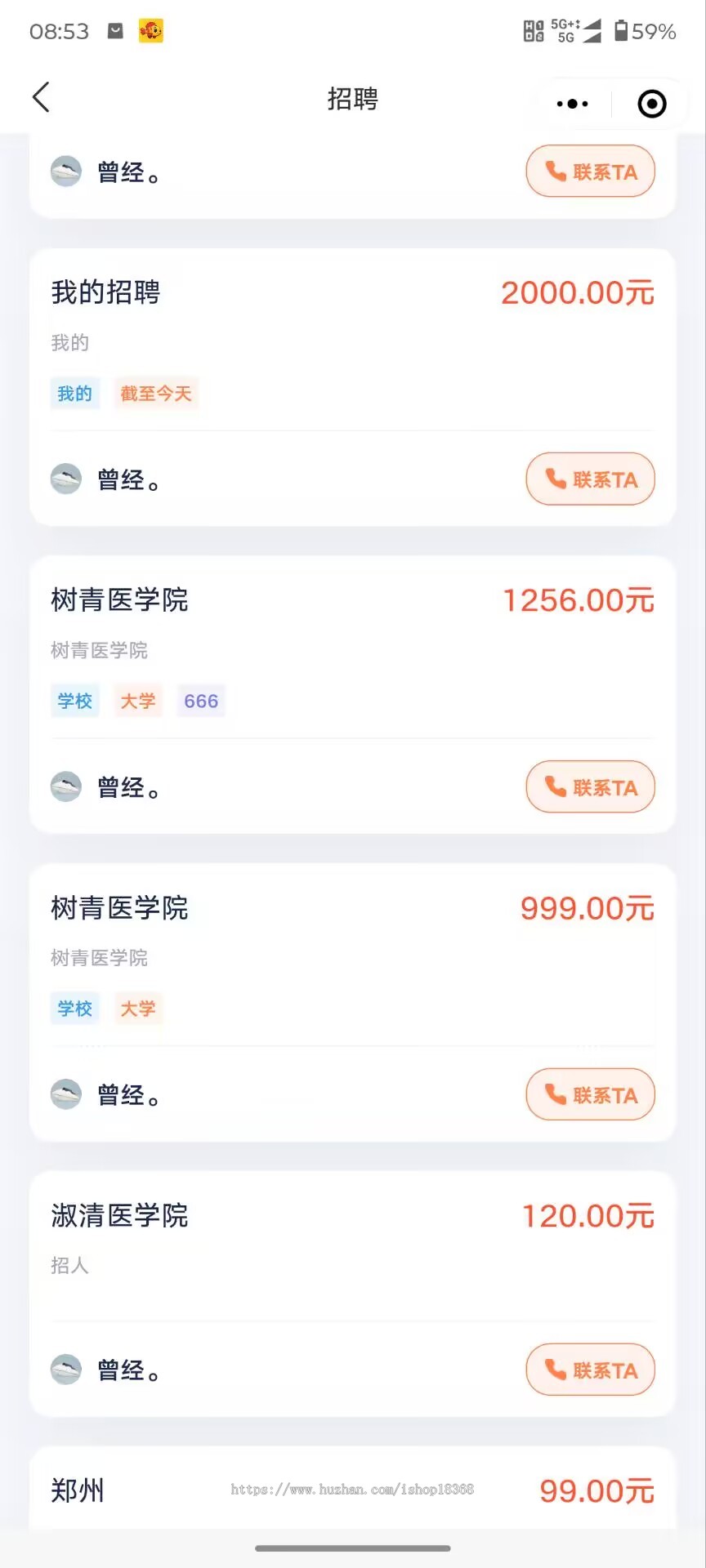This screenshot has height=1568, width=706.
Task: Select the 666 purple tag
Action: pyautogui.click(x=200, y=701)
